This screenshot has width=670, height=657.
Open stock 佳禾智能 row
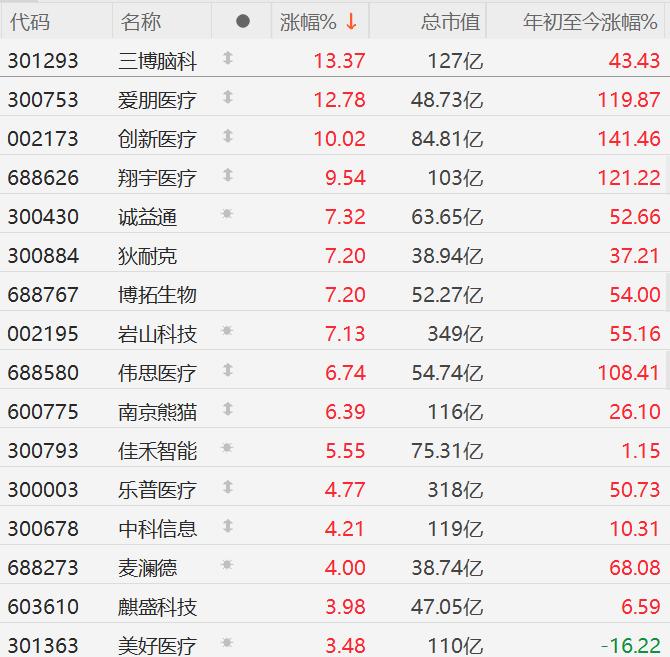[157, 451]
